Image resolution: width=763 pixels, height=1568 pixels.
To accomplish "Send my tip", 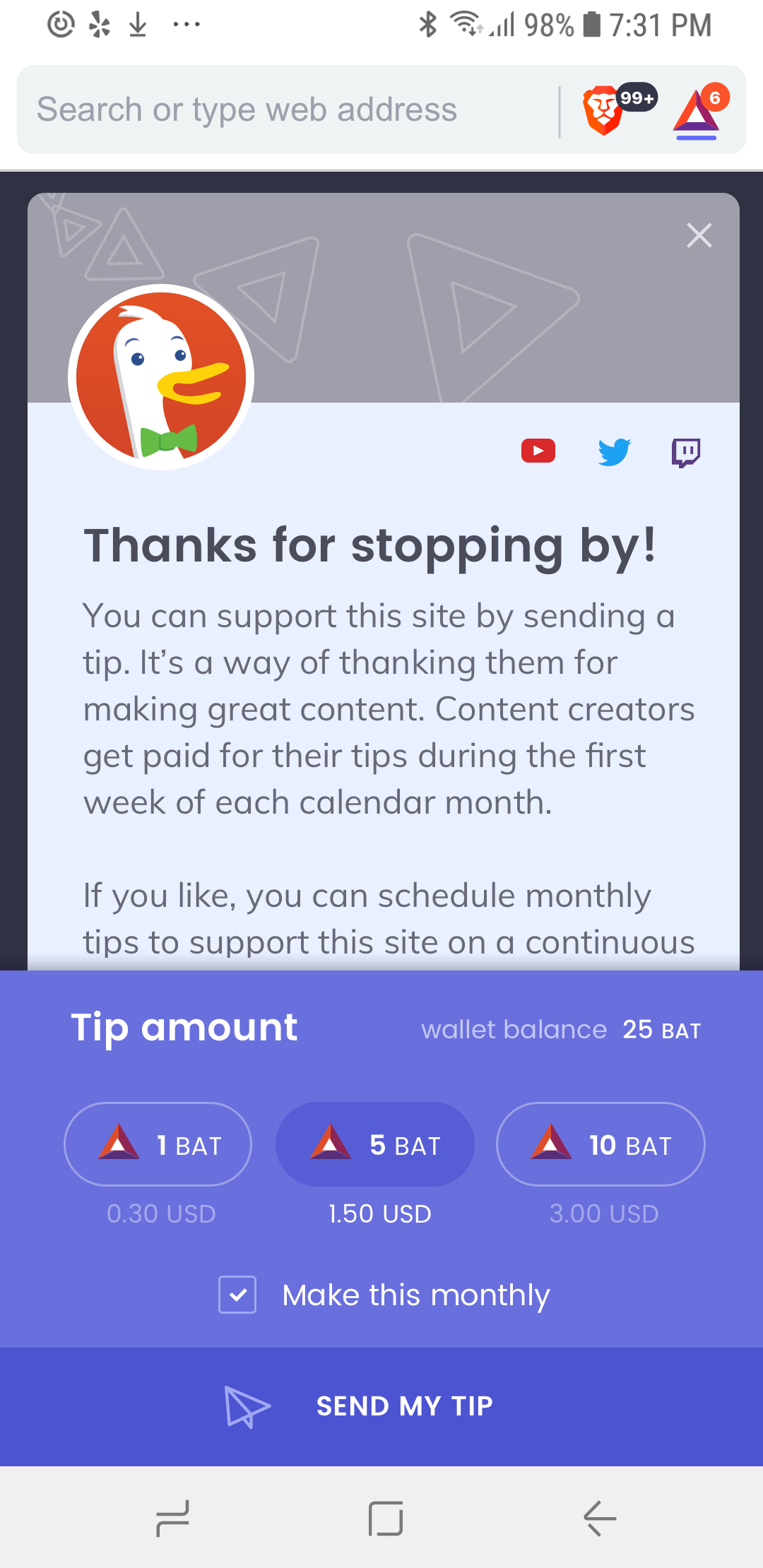I will point(381,1406).
